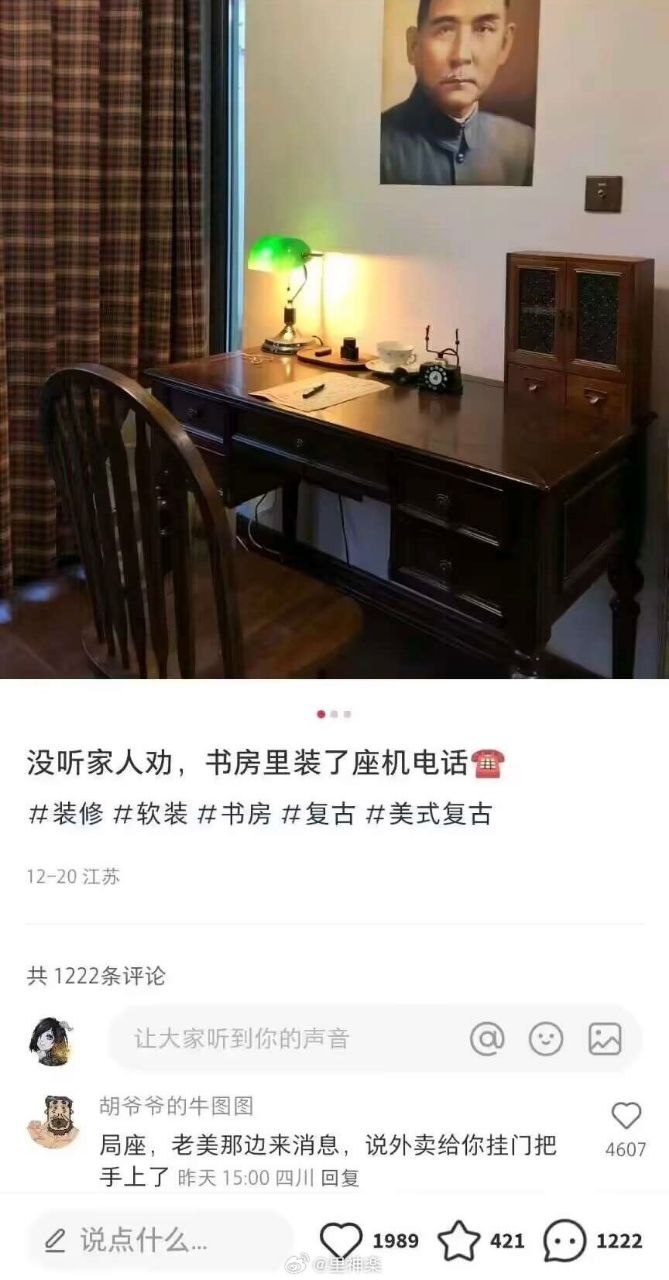Open the #软装 hashtag
Image resolution: width=669 pixels, height=1280 pixels.
point(150,813)
